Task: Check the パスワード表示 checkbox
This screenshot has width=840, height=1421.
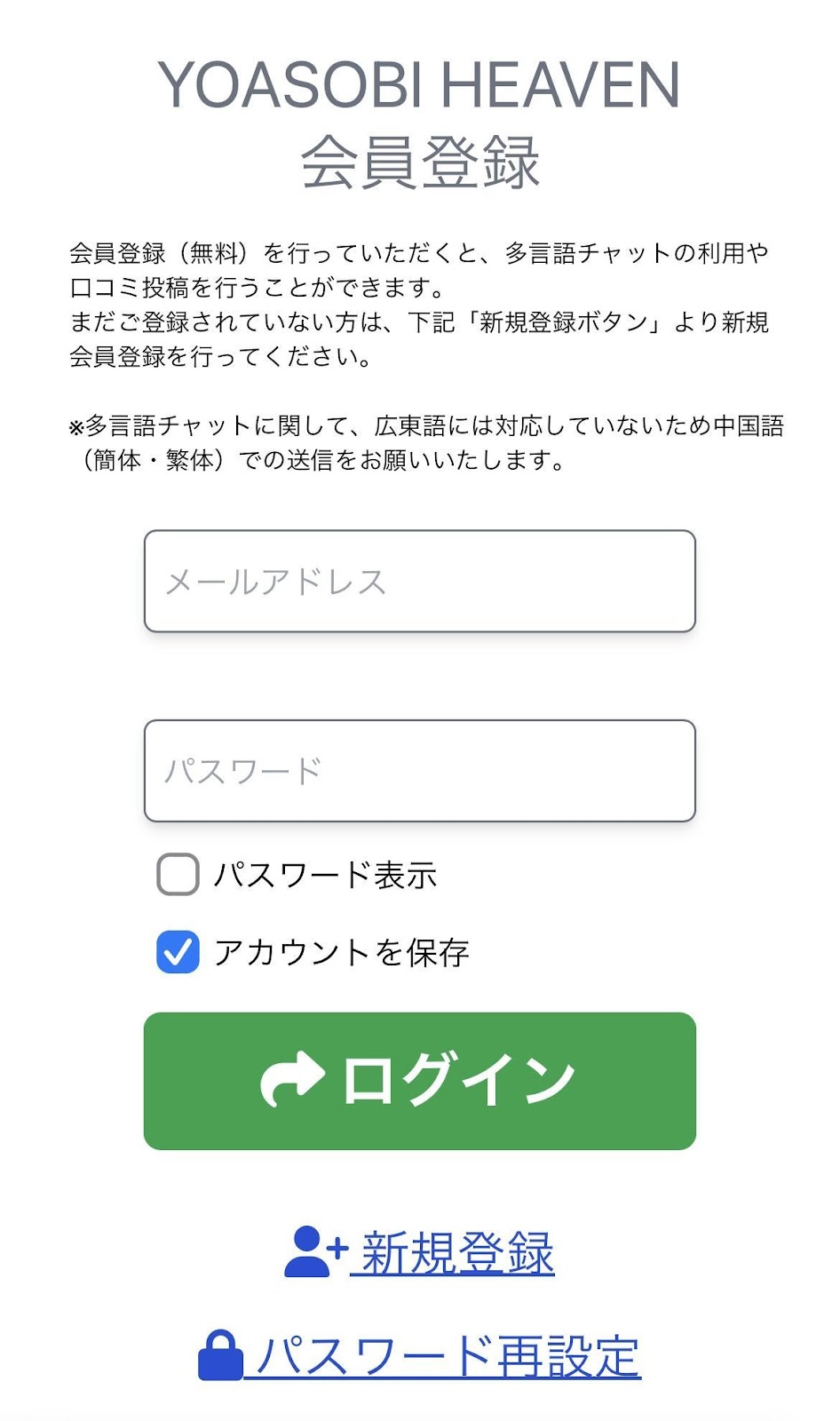Action: click(178, 875)
